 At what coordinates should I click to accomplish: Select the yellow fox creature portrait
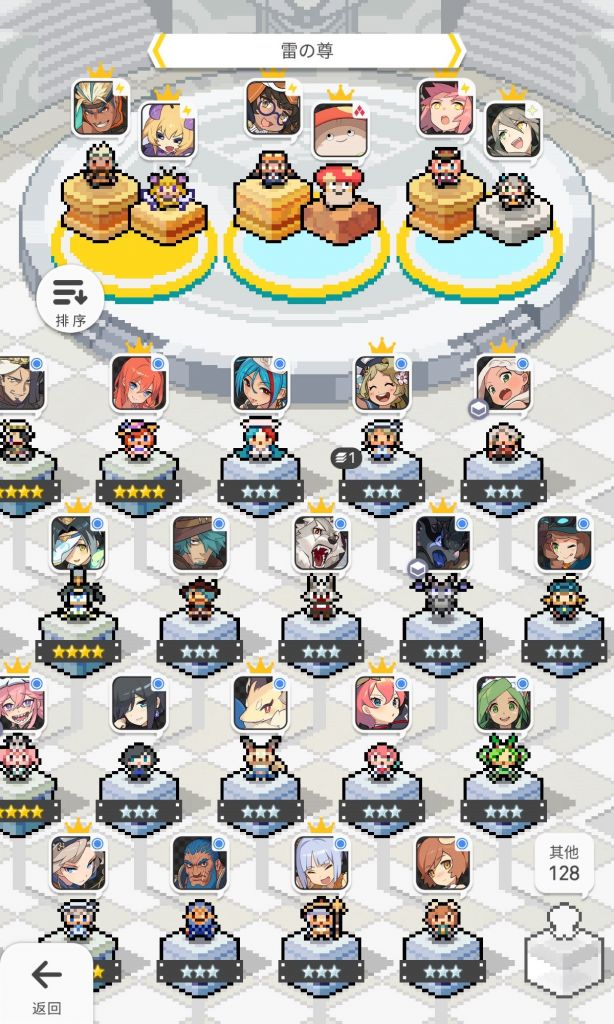260,703
